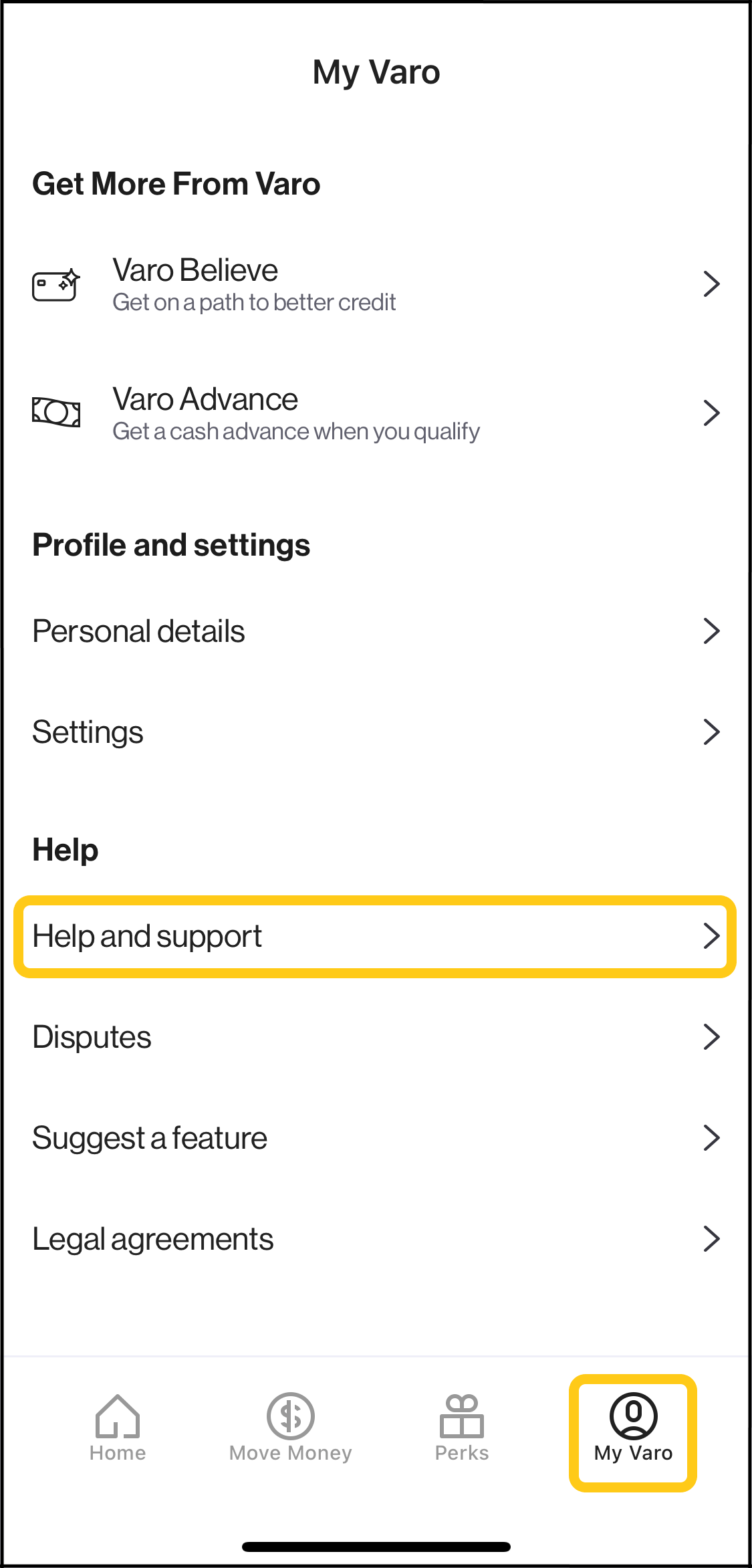
Task: Tap the My Varo tab
Action: coord(633,1432)
